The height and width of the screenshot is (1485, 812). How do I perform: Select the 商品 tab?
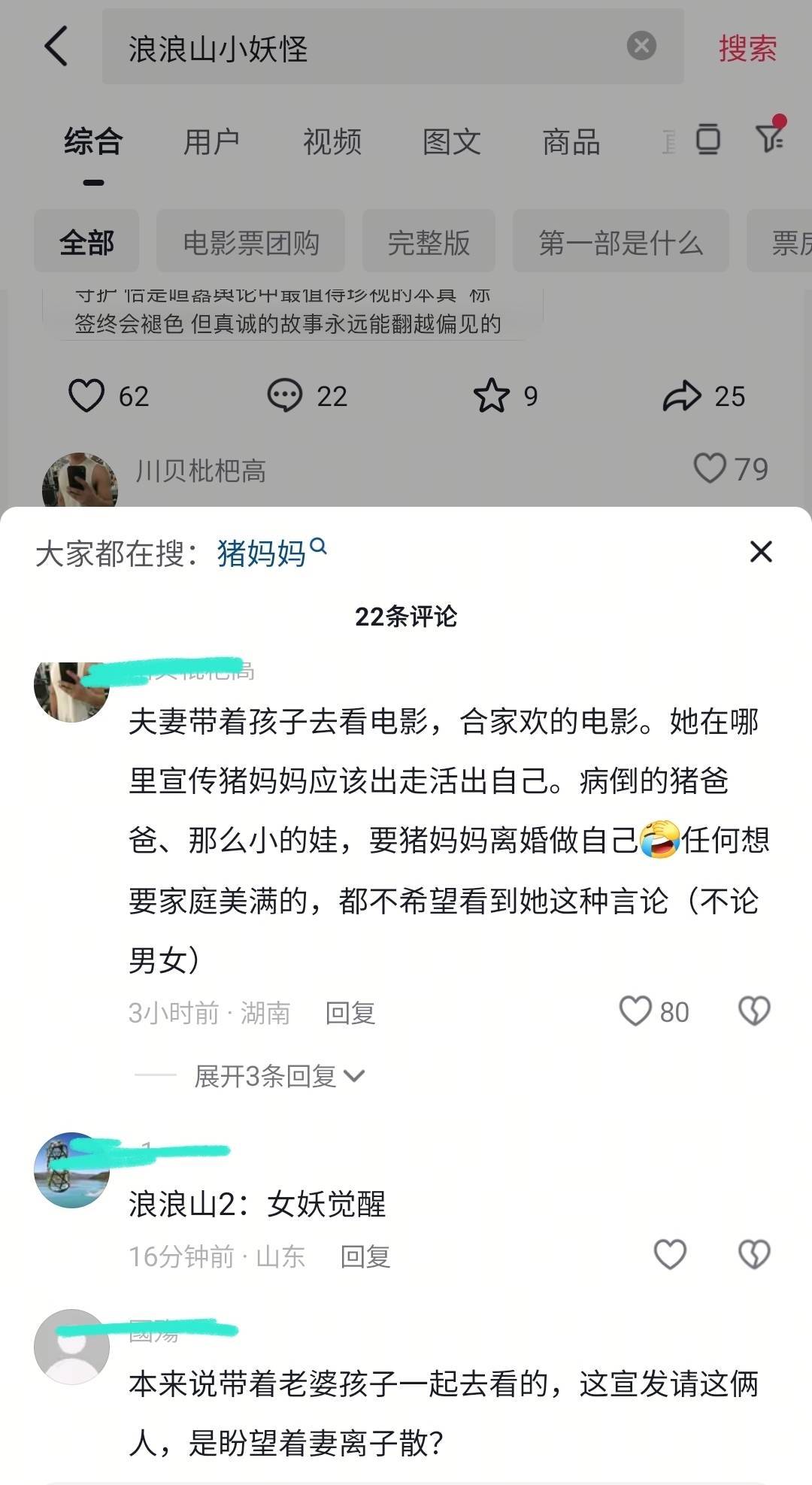(571, 141)
